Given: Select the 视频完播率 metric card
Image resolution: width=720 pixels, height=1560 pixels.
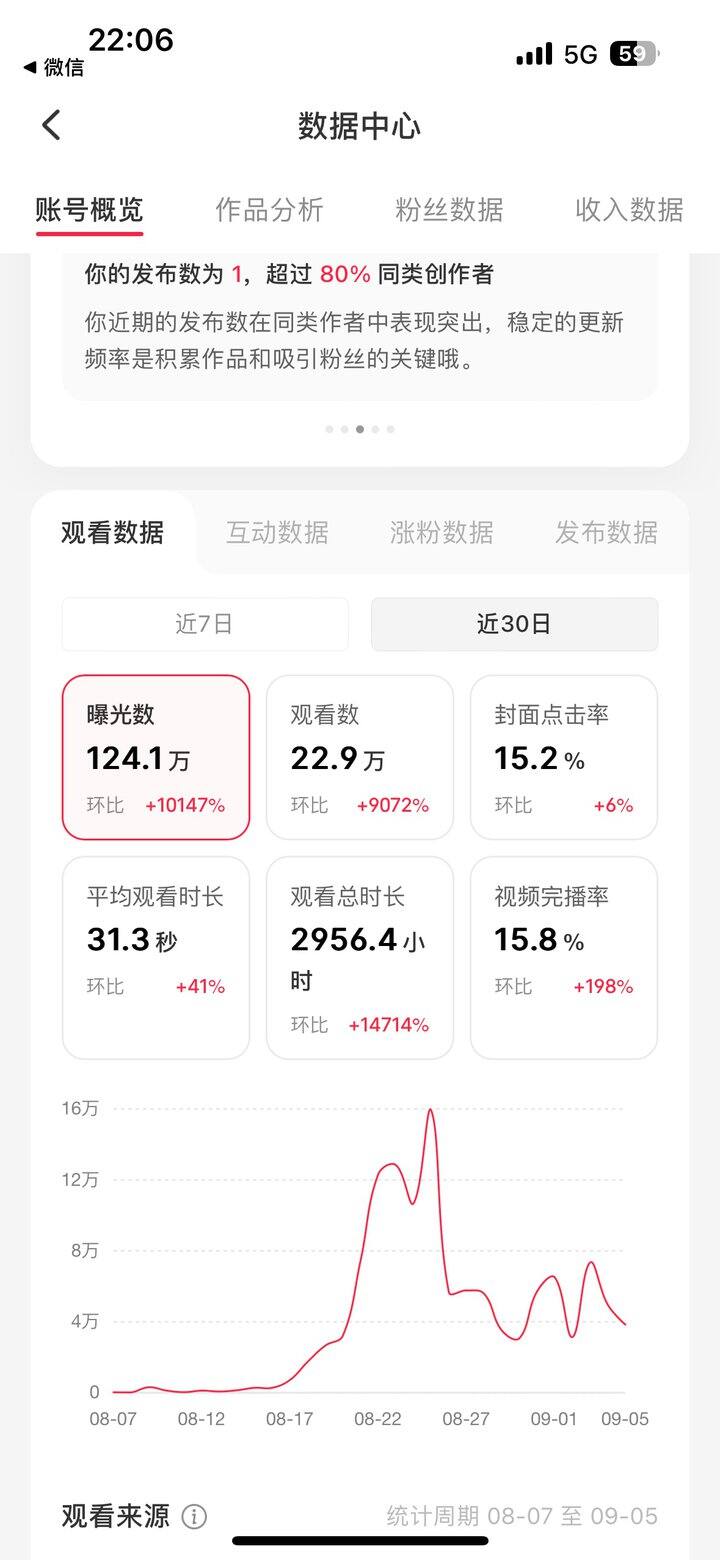Looking at the screenshot, I should 564,958.
